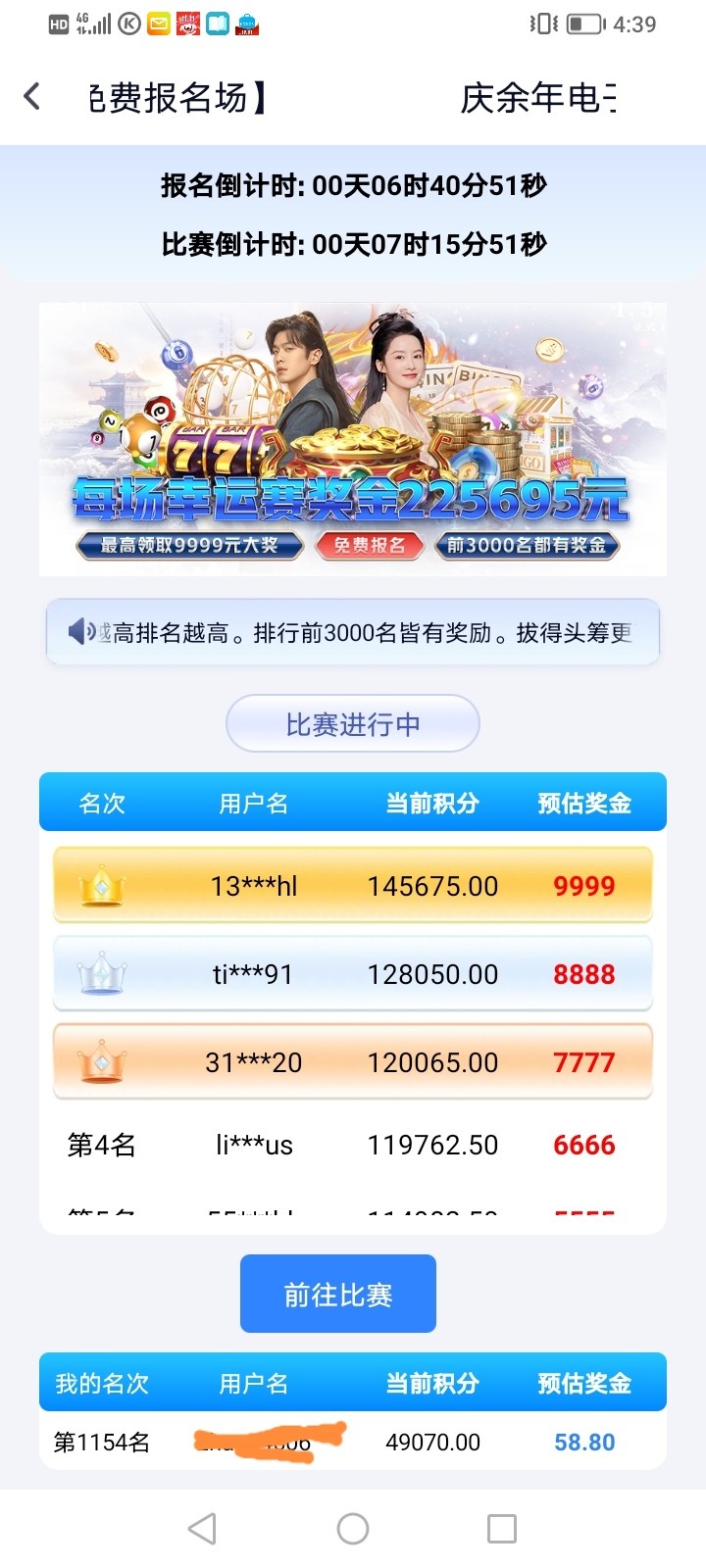Go back using the top-left arrow
This screenshot has height=1568, width=706.
pyautogui.click(x=32, y=96)
